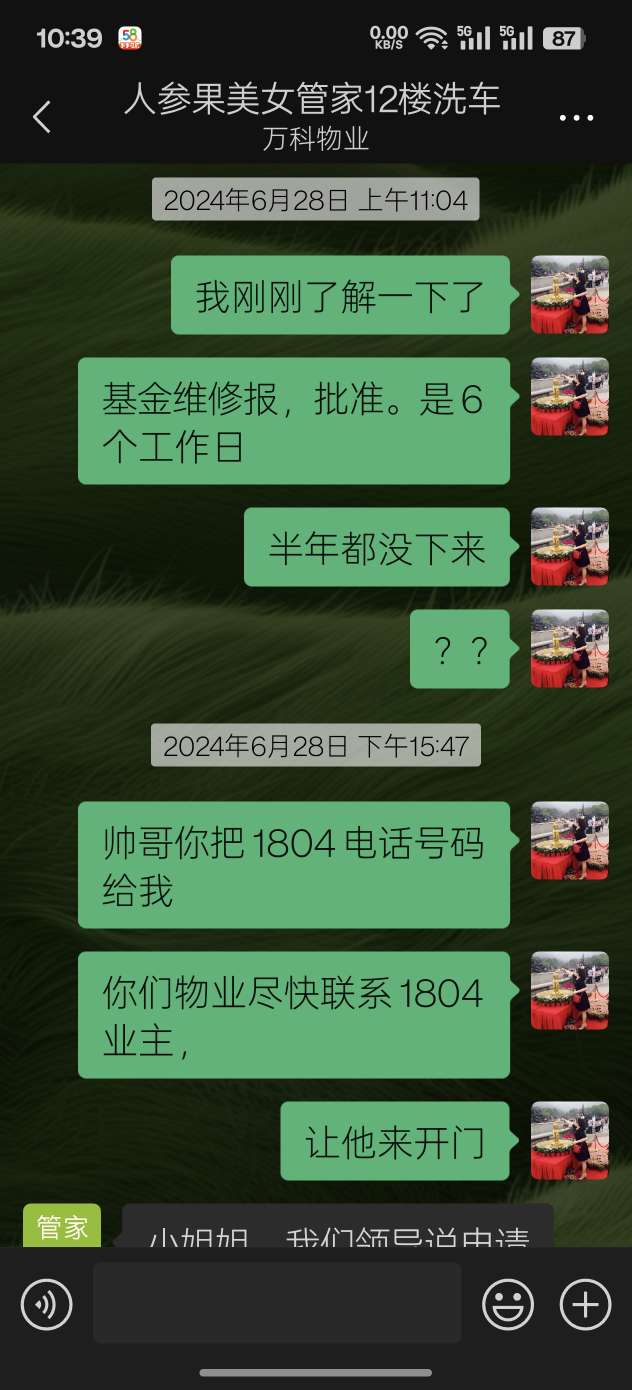
Task: Tap the message text input field
Action: click(x=277, y=1302)
